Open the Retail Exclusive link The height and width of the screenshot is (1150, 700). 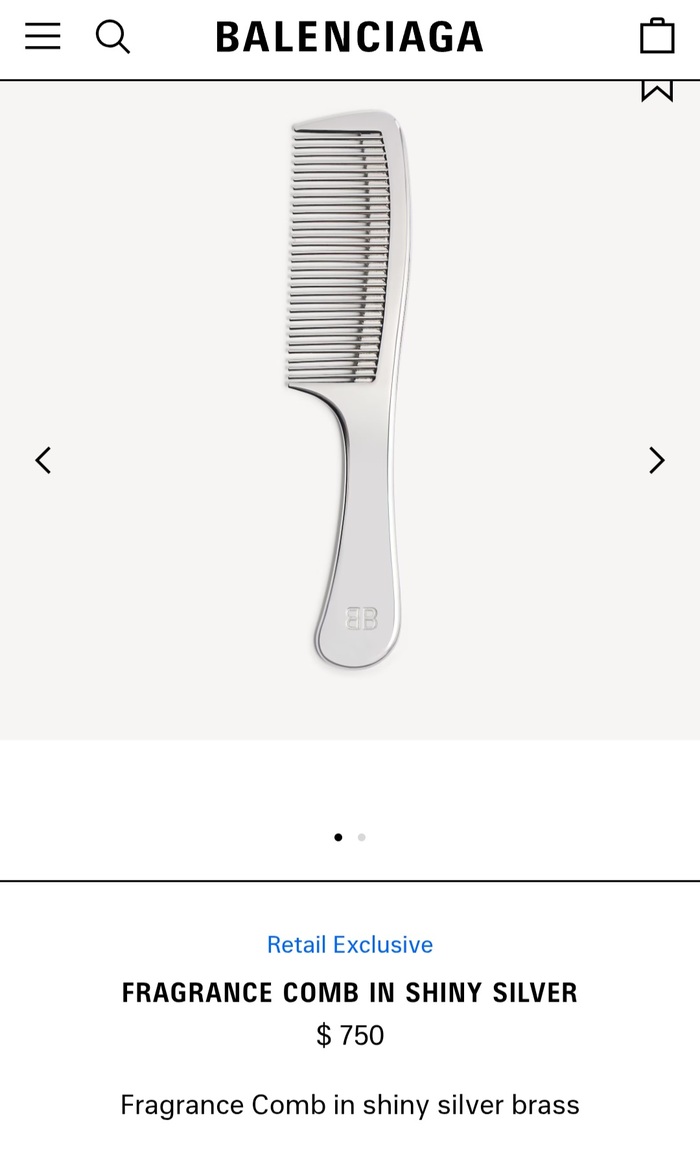pyautogui.click(x=350, y=944)
